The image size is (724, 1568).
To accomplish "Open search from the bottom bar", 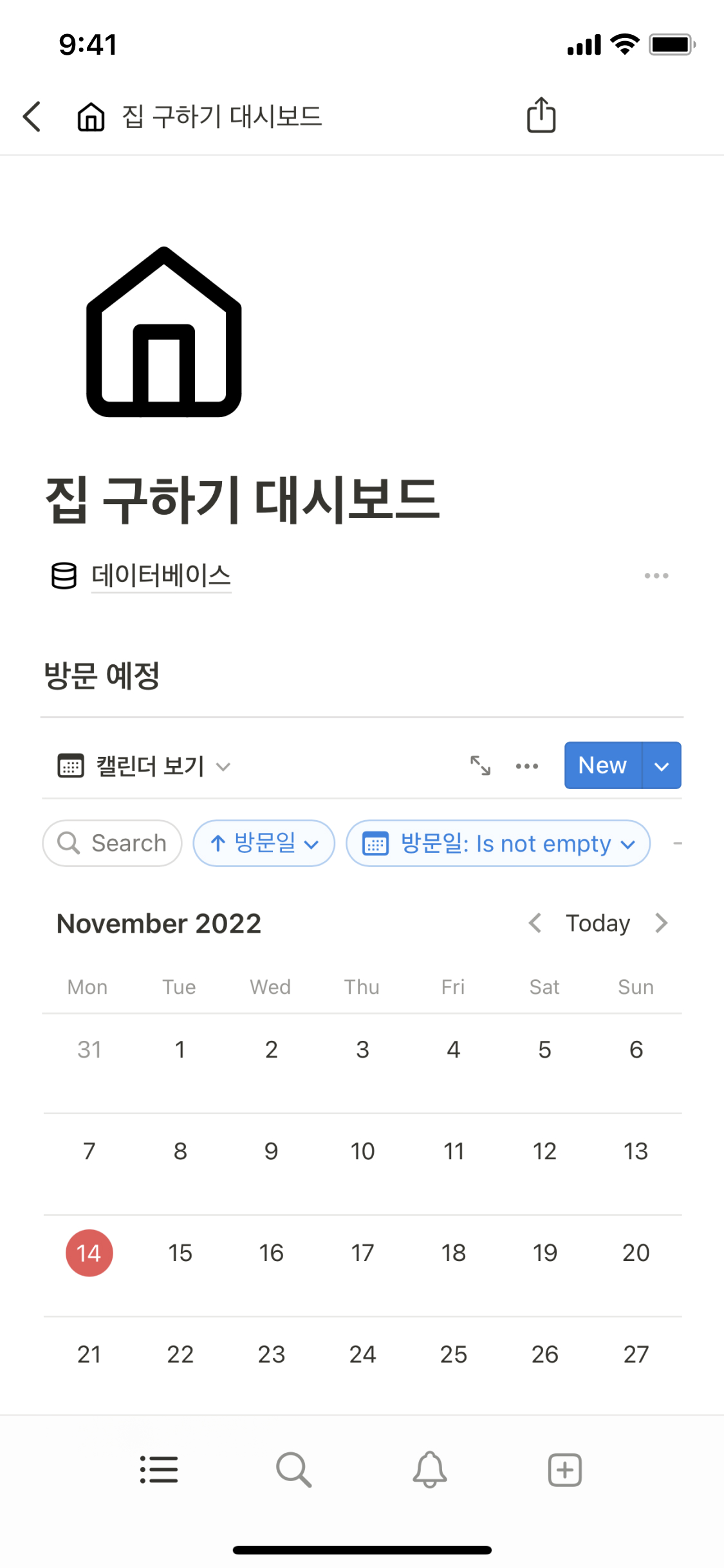I will point(294,1470).
